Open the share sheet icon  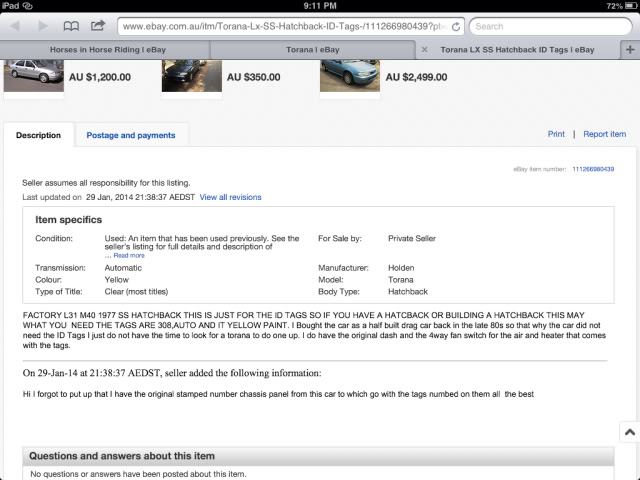[x=98, y=25]
